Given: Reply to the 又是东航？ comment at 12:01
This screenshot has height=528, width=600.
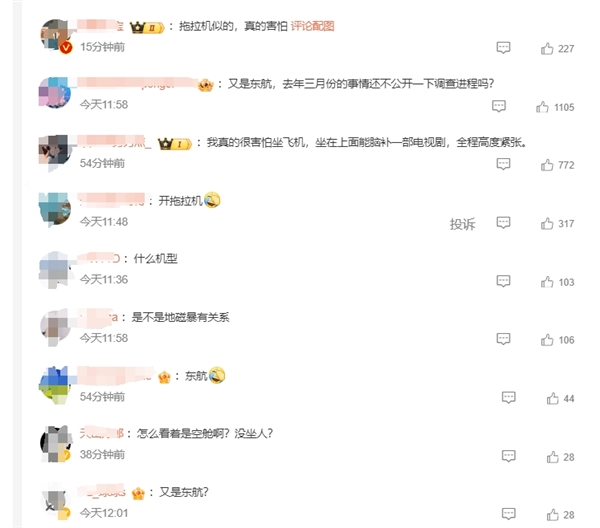Looking at the screenshot, I should (x=509, y=514).
